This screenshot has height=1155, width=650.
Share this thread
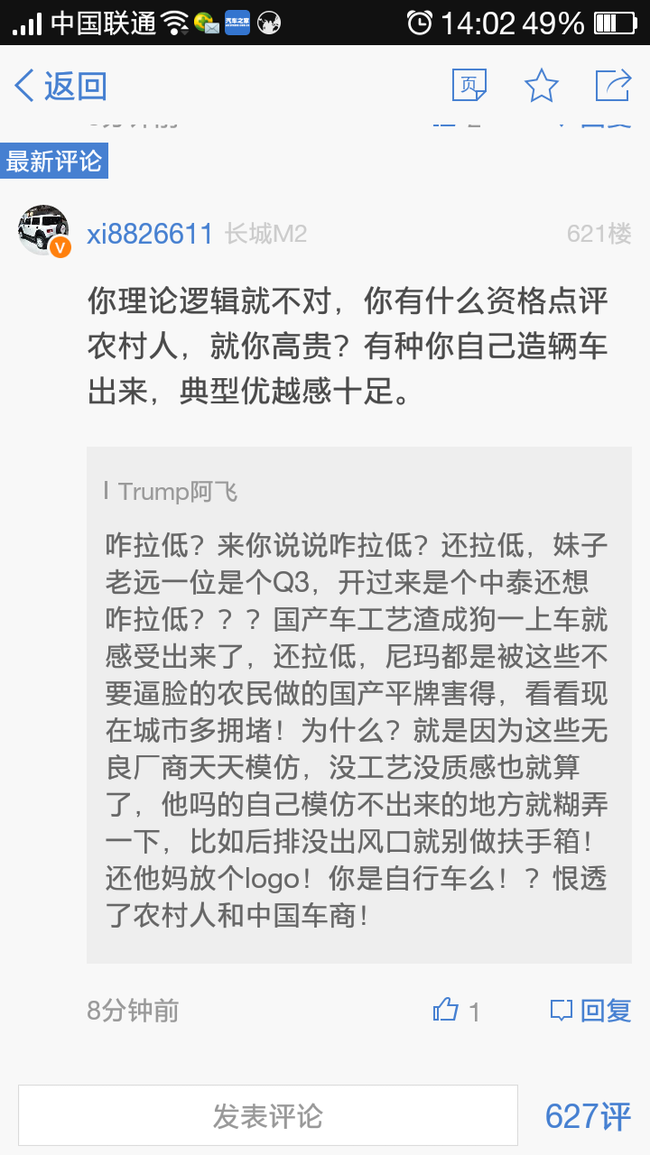coord(612,86)
